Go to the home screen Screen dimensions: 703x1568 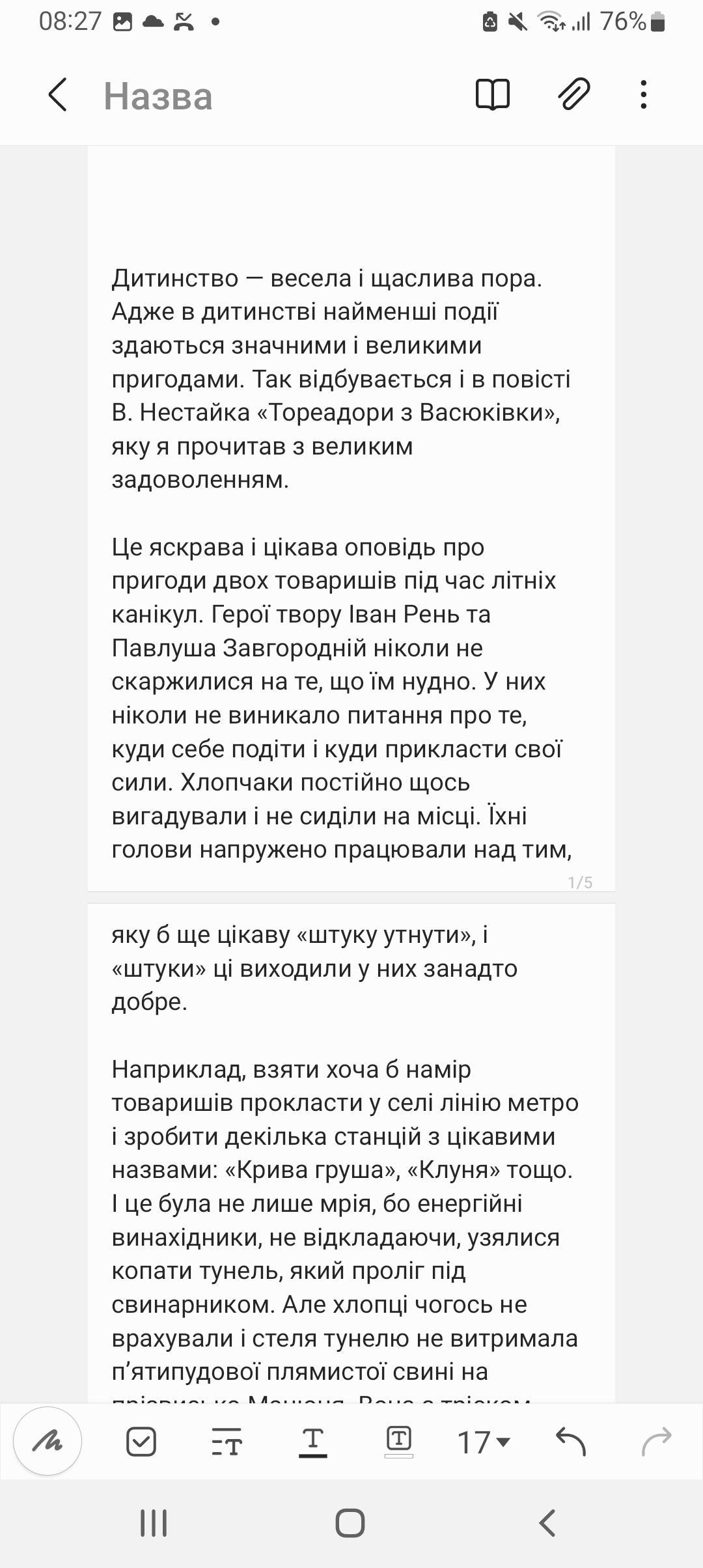coord(350,1523)
